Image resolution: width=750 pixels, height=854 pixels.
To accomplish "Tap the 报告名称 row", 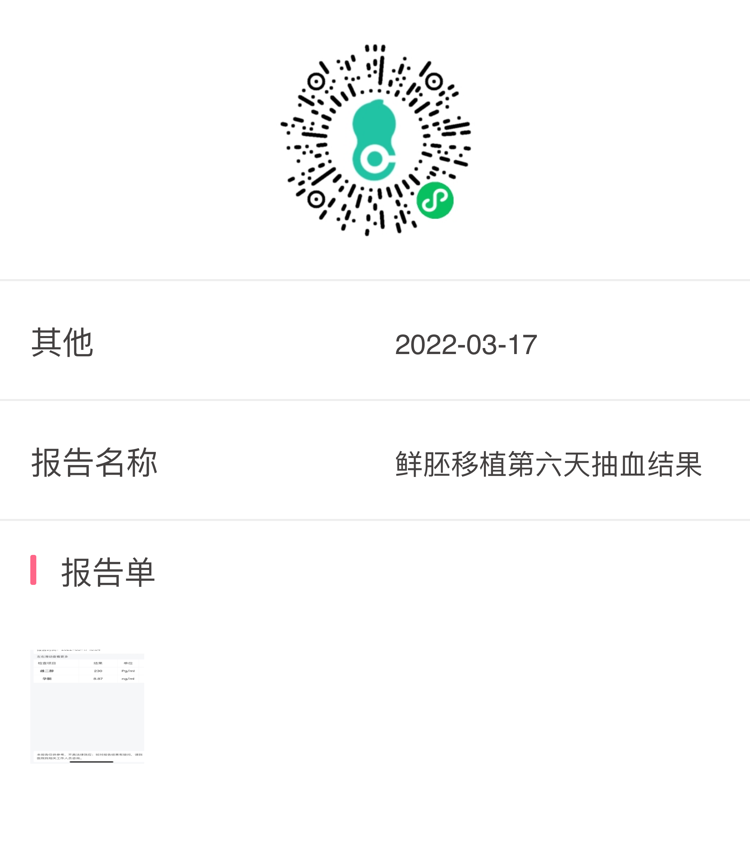I will pyautogui.click(x=375, y=463).
